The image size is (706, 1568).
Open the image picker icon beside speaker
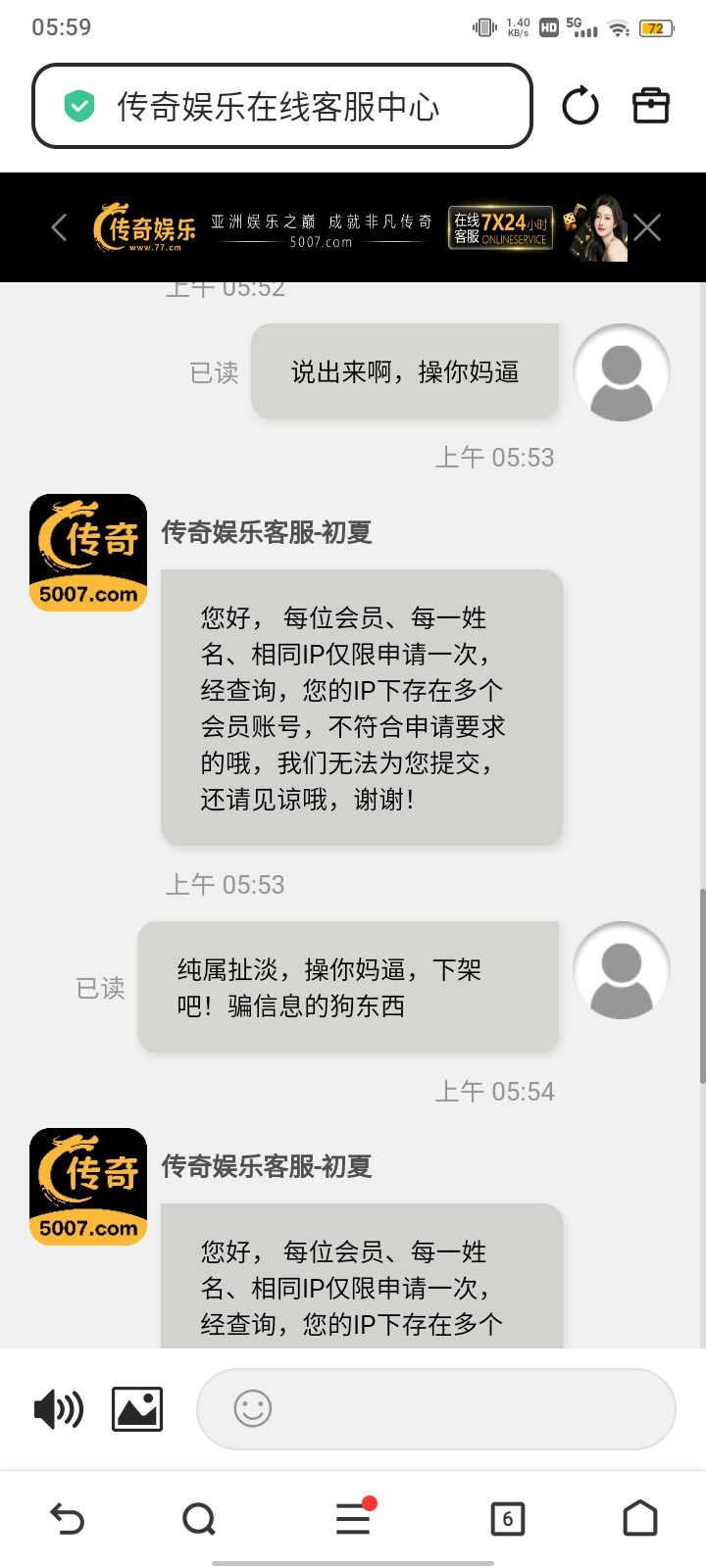pyautogui.click(x=136, y=1409)
